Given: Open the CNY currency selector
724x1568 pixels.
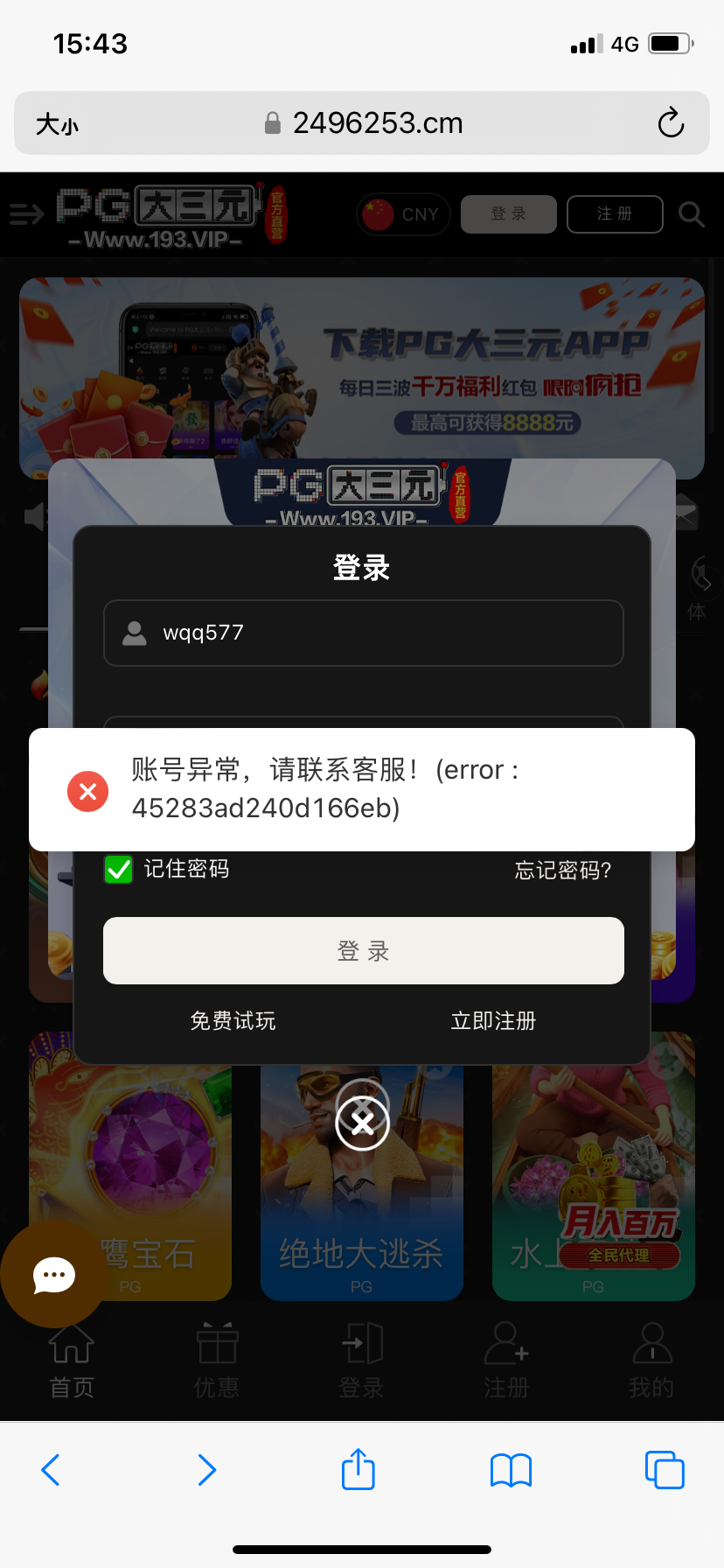Looking at the screenshot, I should tap(403, 213).
